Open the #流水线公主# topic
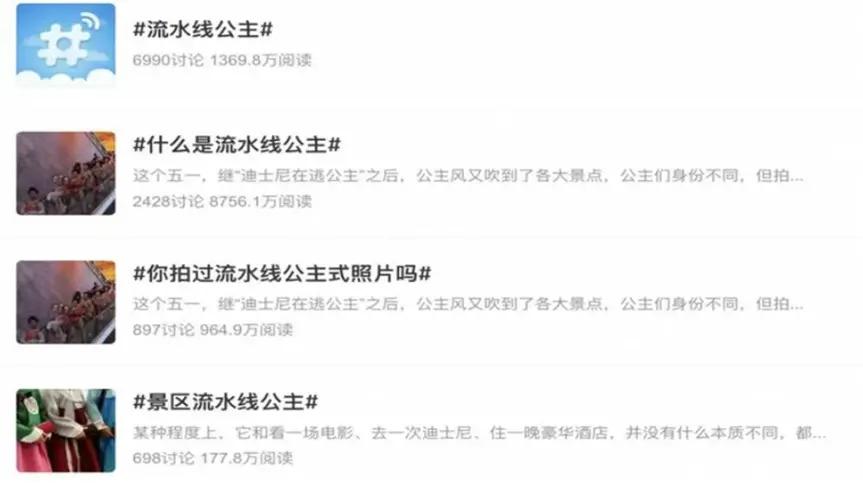Viewport: 863px width, 485px height. [203, 29]
